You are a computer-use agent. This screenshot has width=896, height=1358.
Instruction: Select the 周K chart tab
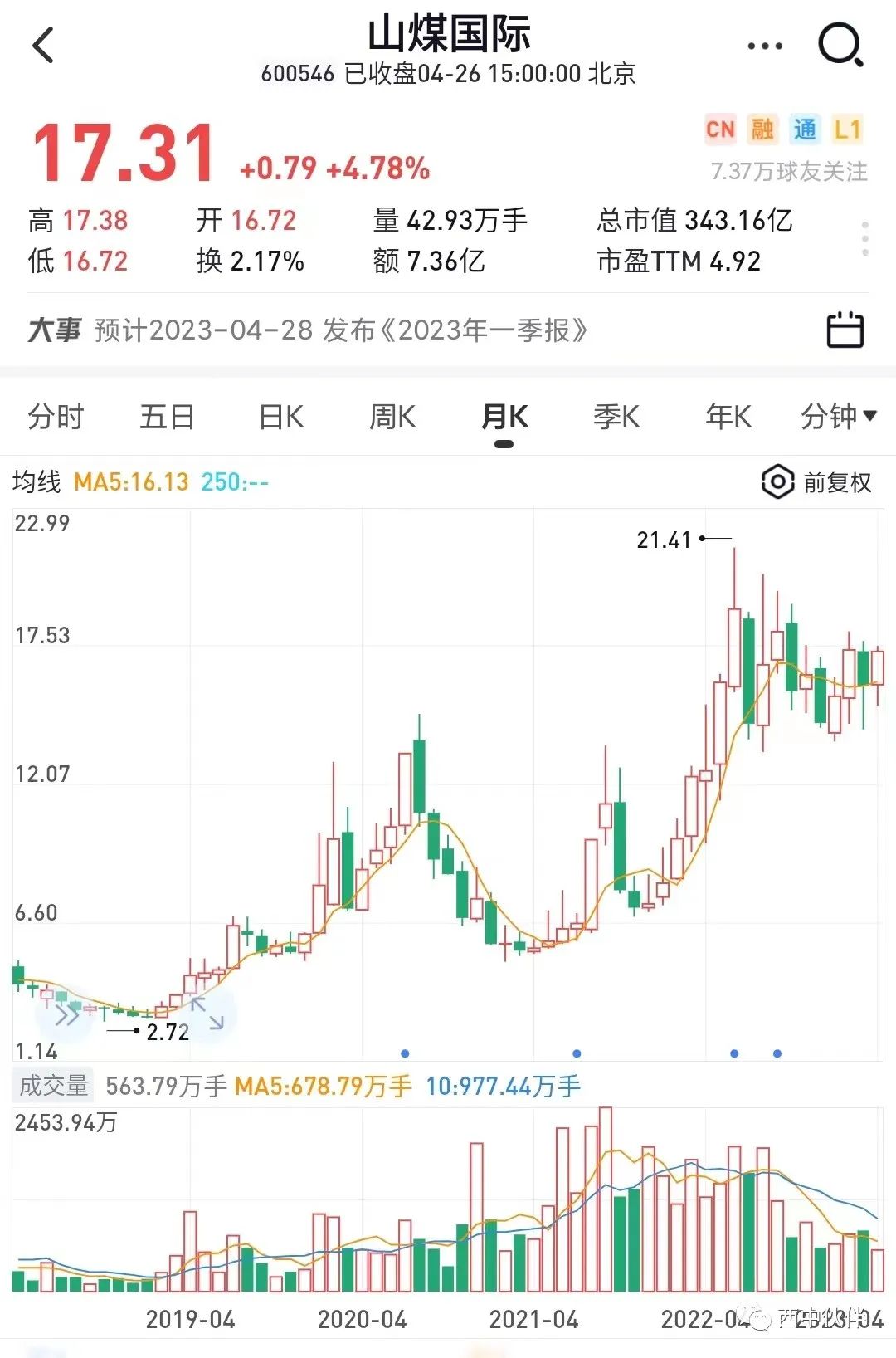[392, 417]
